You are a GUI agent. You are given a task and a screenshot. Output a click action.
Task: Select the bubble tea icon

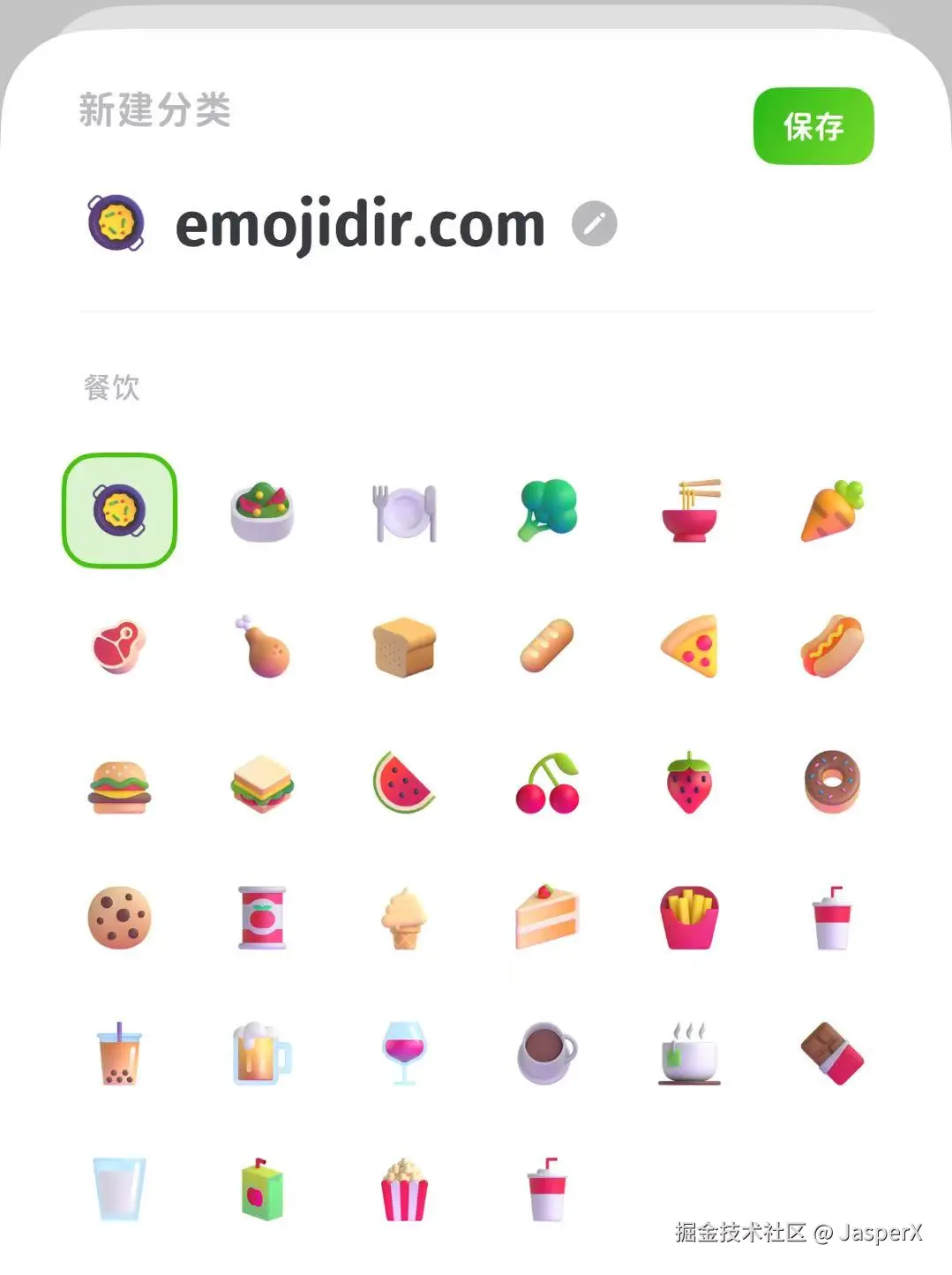click(x=118, y=1054)
